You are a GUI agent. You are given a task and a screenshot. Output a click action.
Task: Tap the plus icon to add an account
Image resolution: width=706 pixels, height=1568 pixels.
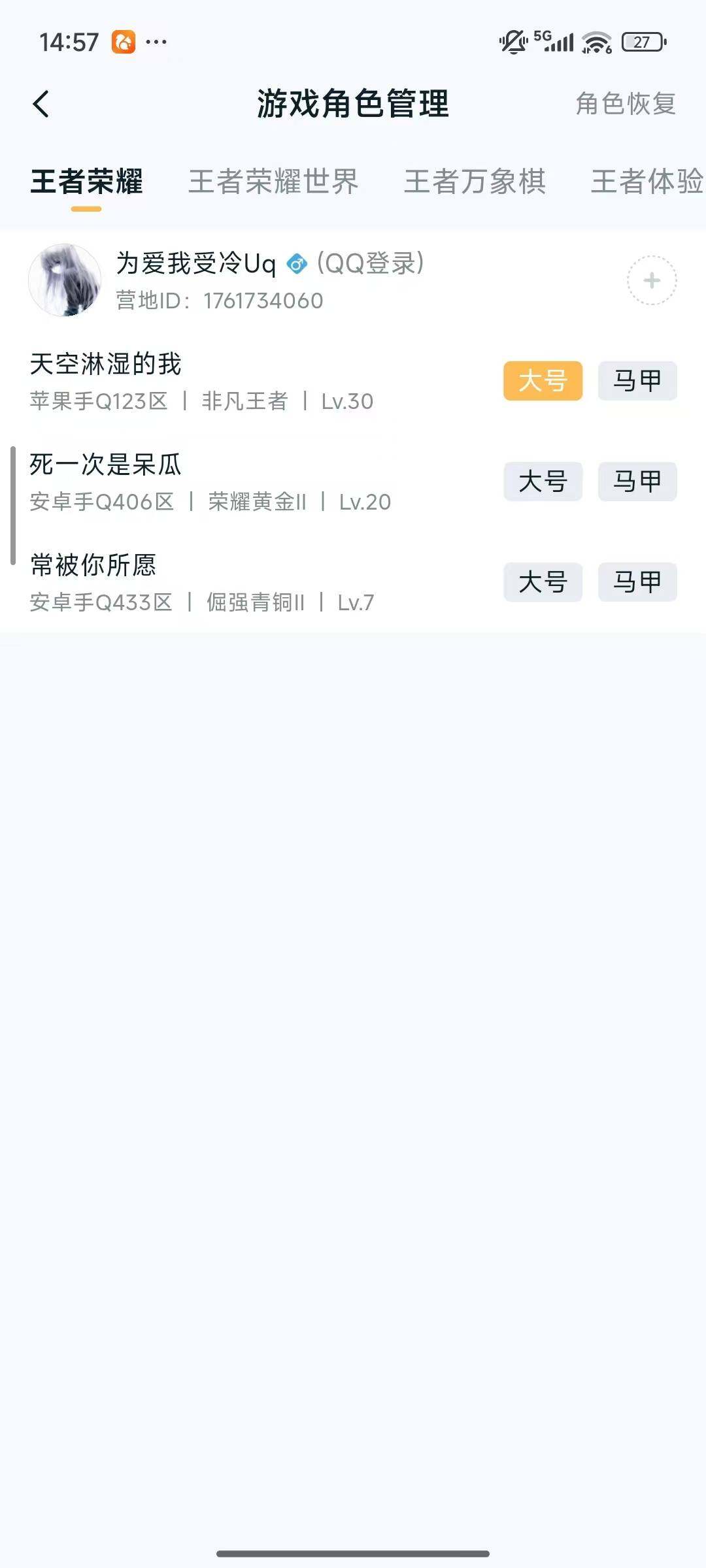click(650, 280)
